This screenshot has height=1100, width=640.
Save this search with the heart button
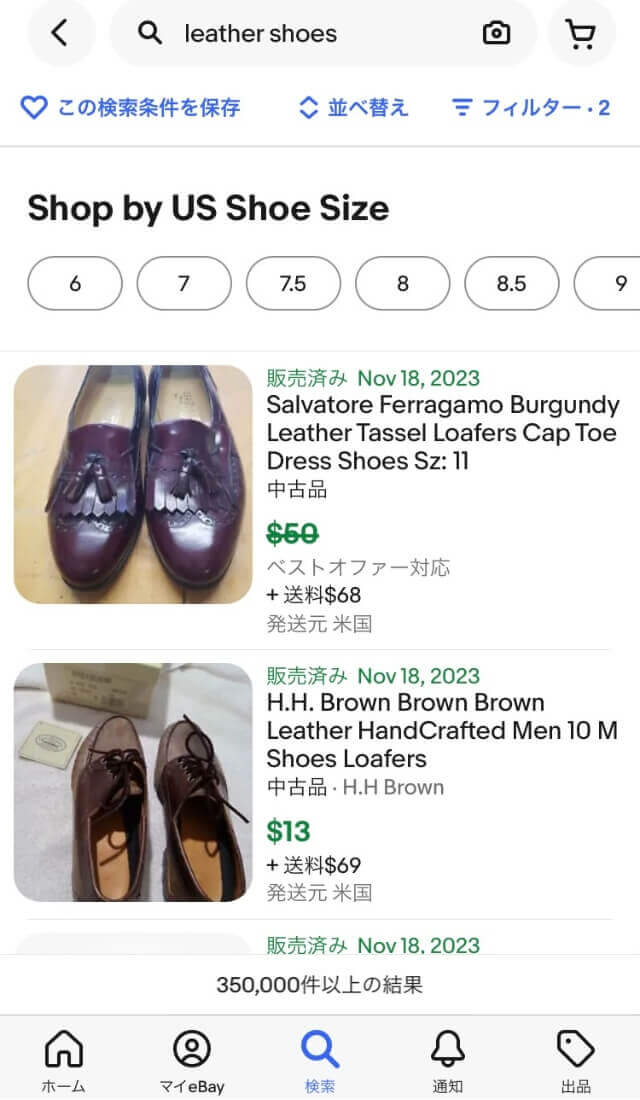coord(130,108)
